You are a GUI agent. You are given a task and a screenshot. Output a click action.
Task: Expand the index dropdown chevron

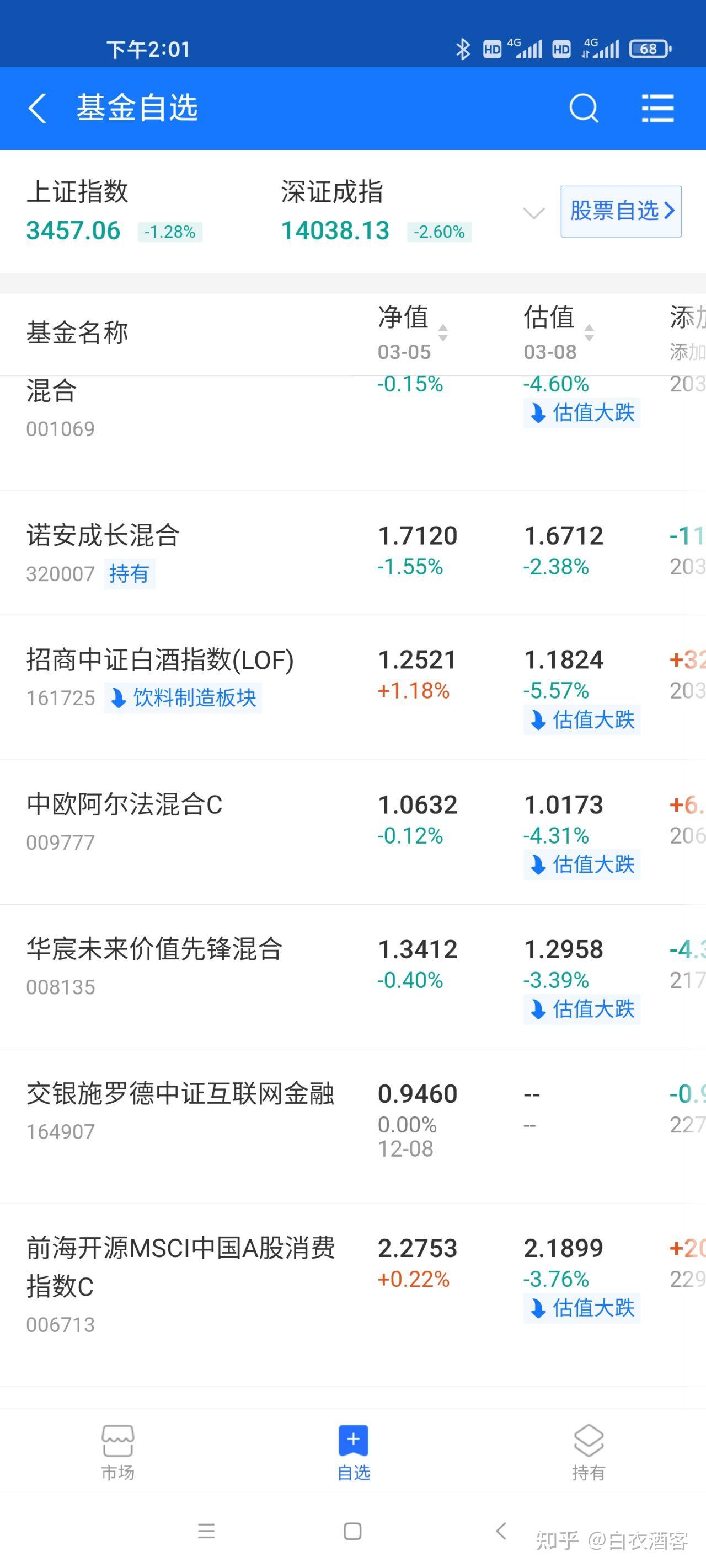pyautogui.click(x=533, y=213)
